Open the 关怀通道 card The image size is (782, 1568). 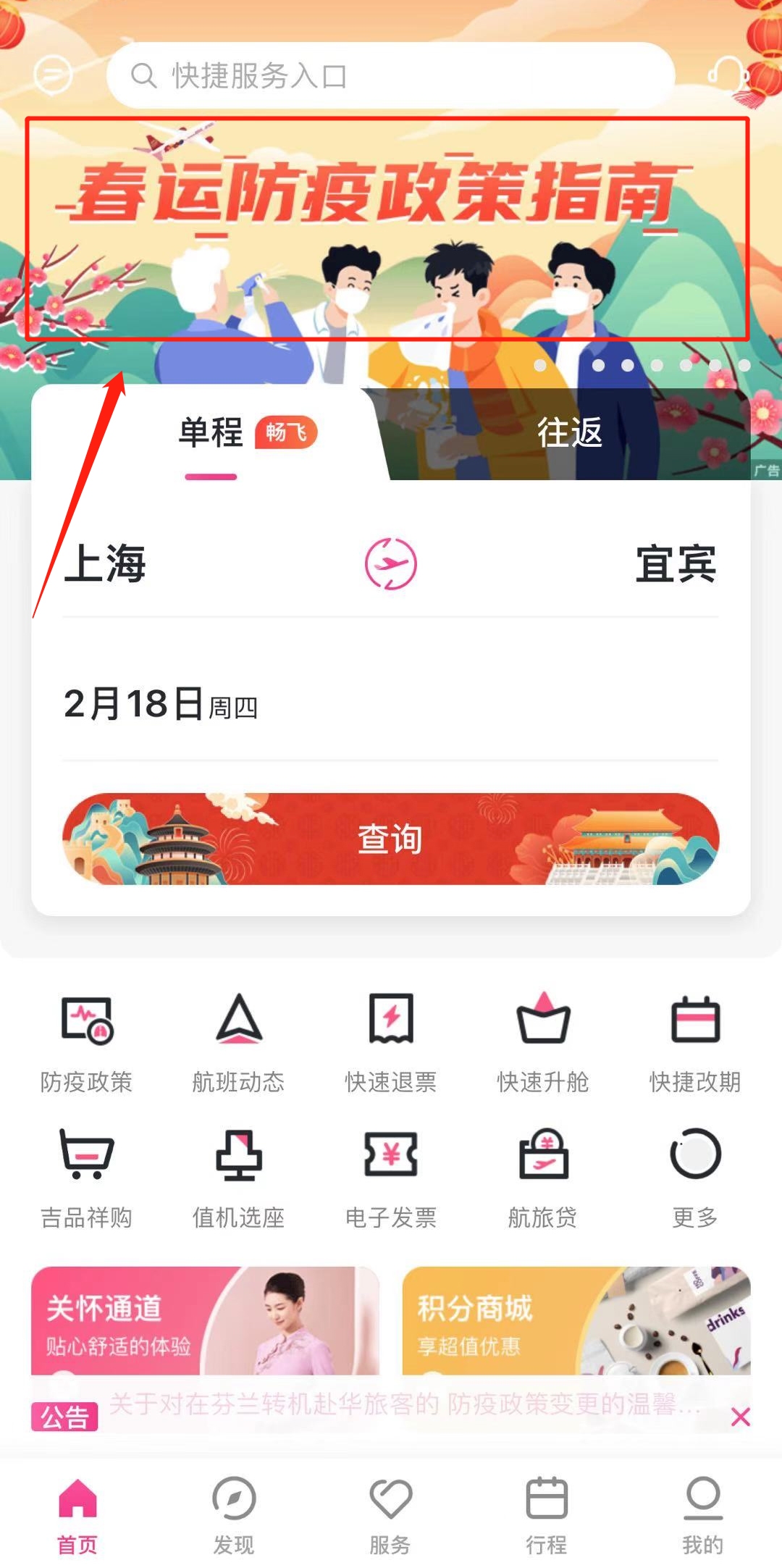click(205, 1320)
